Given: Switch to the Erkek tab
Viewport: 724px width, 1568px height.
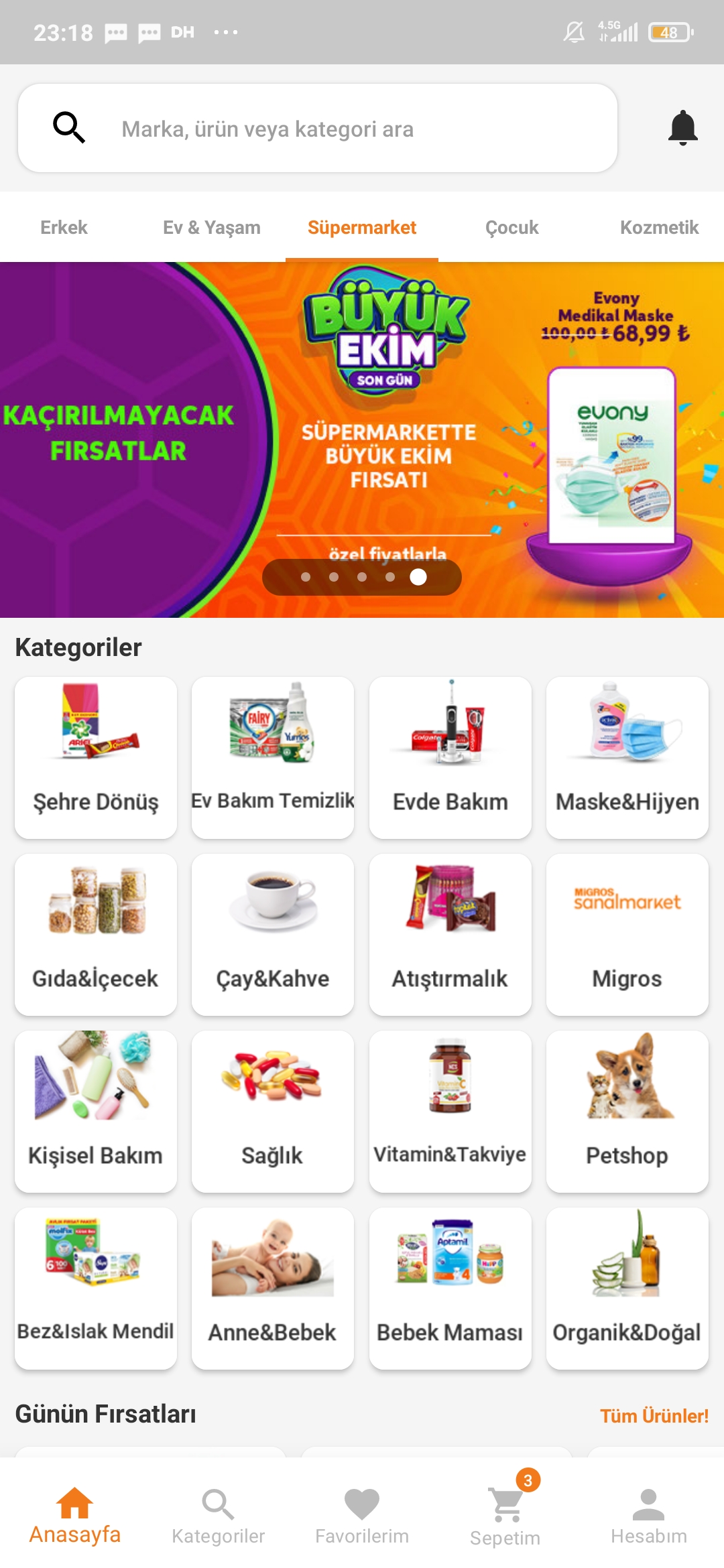Looking at the screenshot, I should coord(64,227).
